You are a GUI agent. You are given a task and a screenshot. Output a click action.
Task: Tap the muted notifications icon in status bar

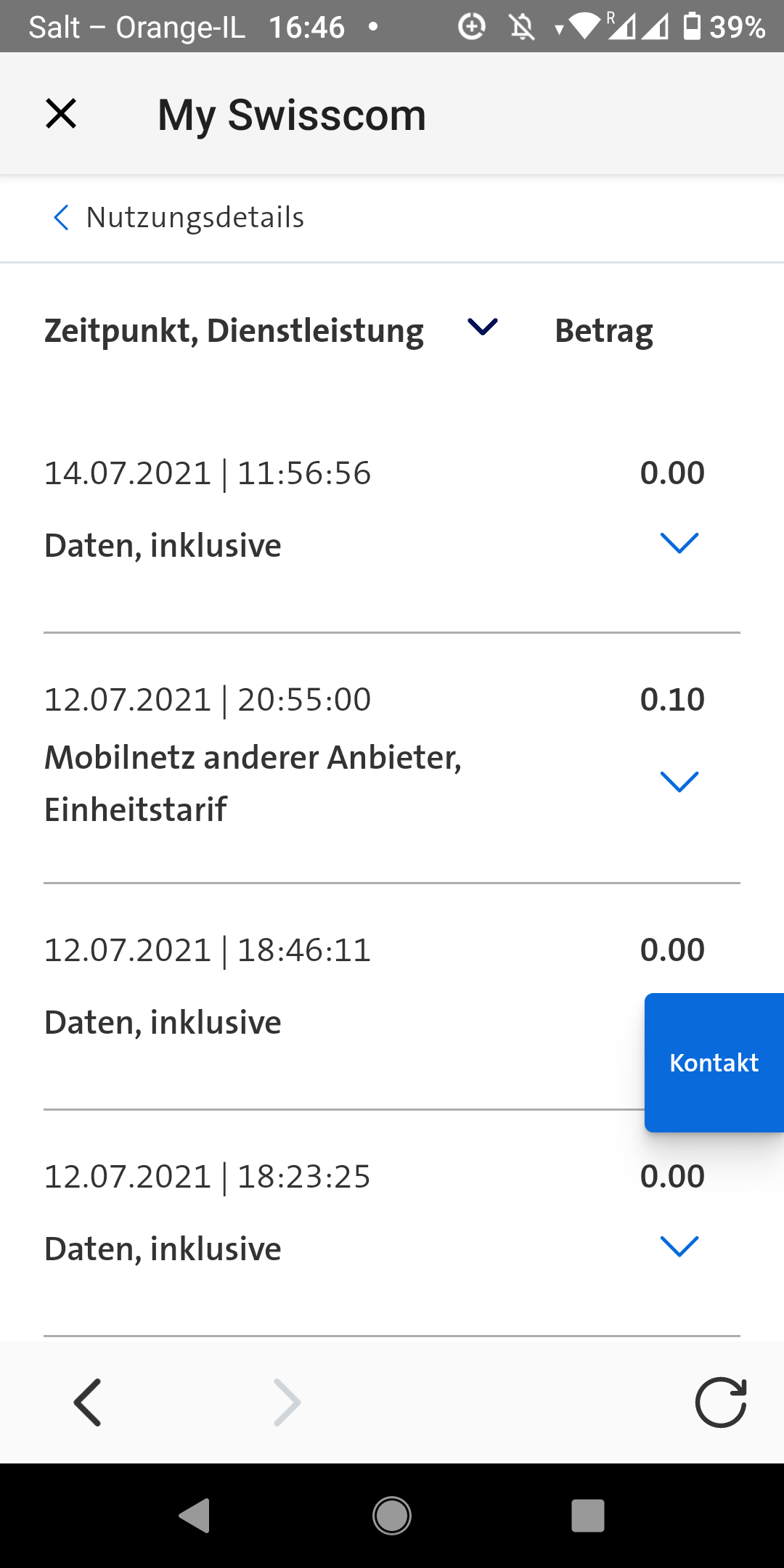point(521,27)
